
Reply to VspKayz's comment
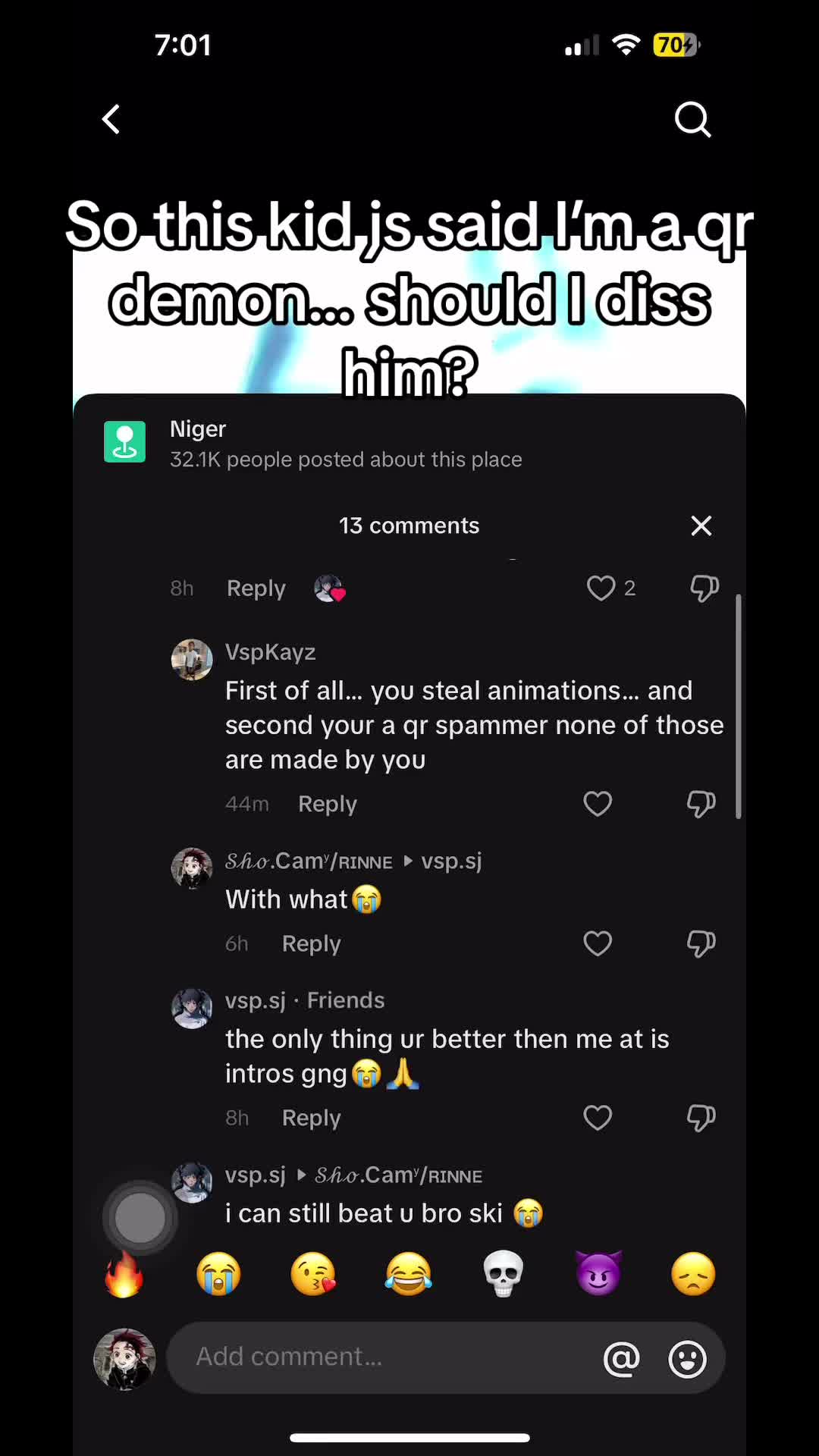coord(327,804)
